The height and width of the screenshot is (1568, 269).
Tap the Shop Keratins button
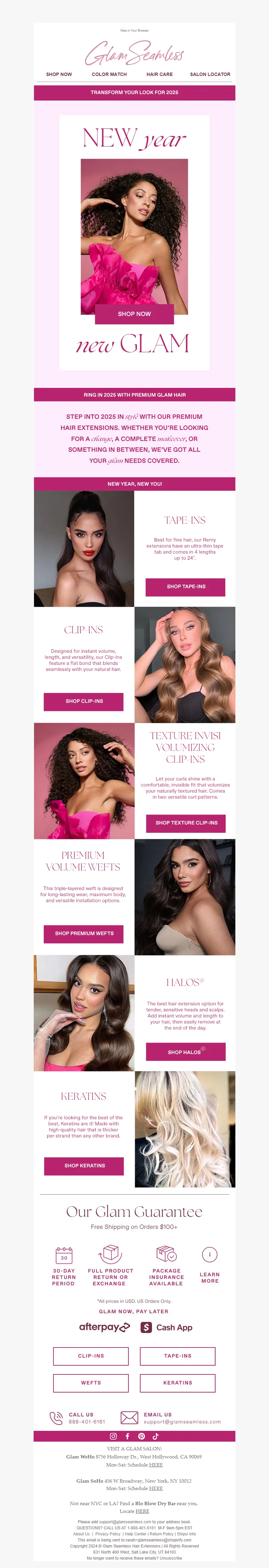pos(84,1166)
